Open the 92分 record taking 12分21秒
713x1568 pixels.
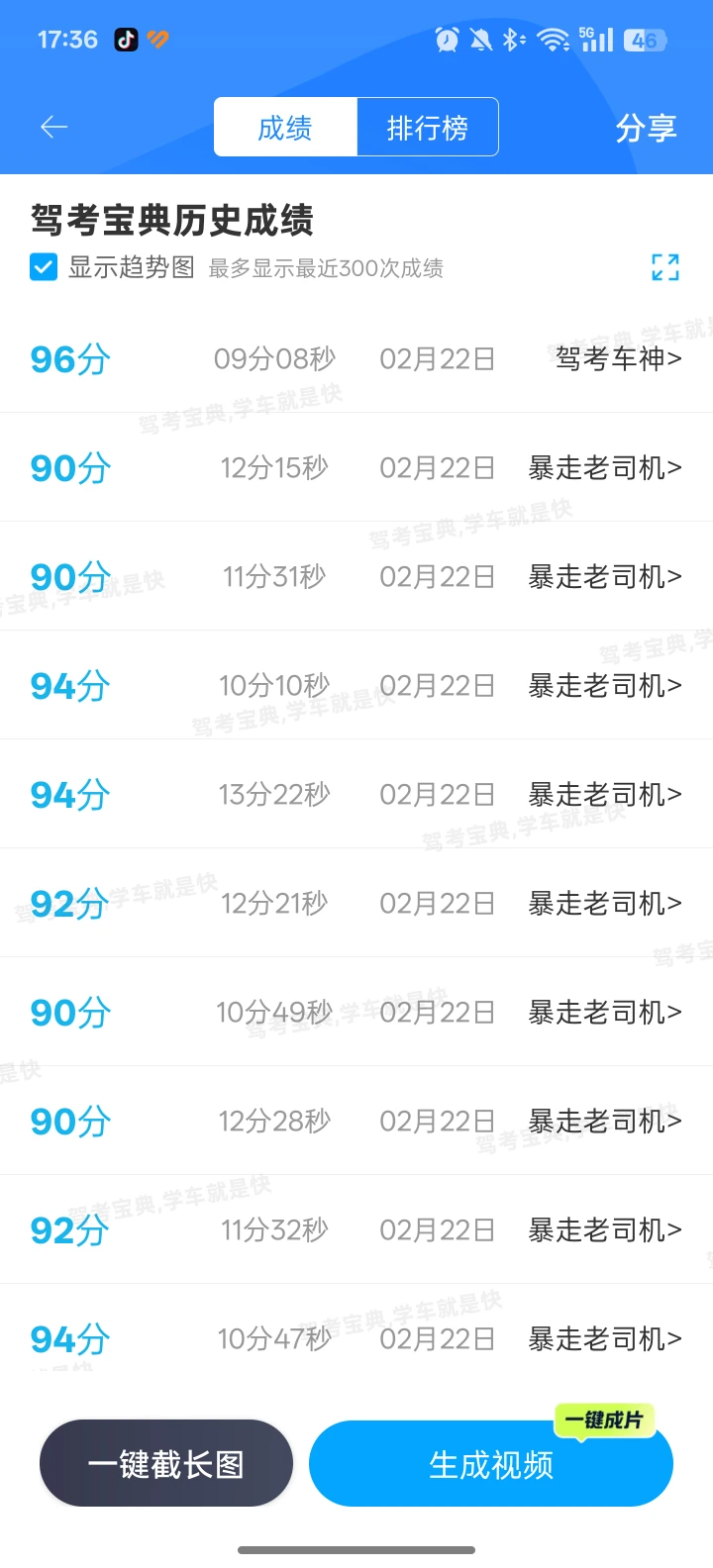pyautogui.click(x=356, y=903)
